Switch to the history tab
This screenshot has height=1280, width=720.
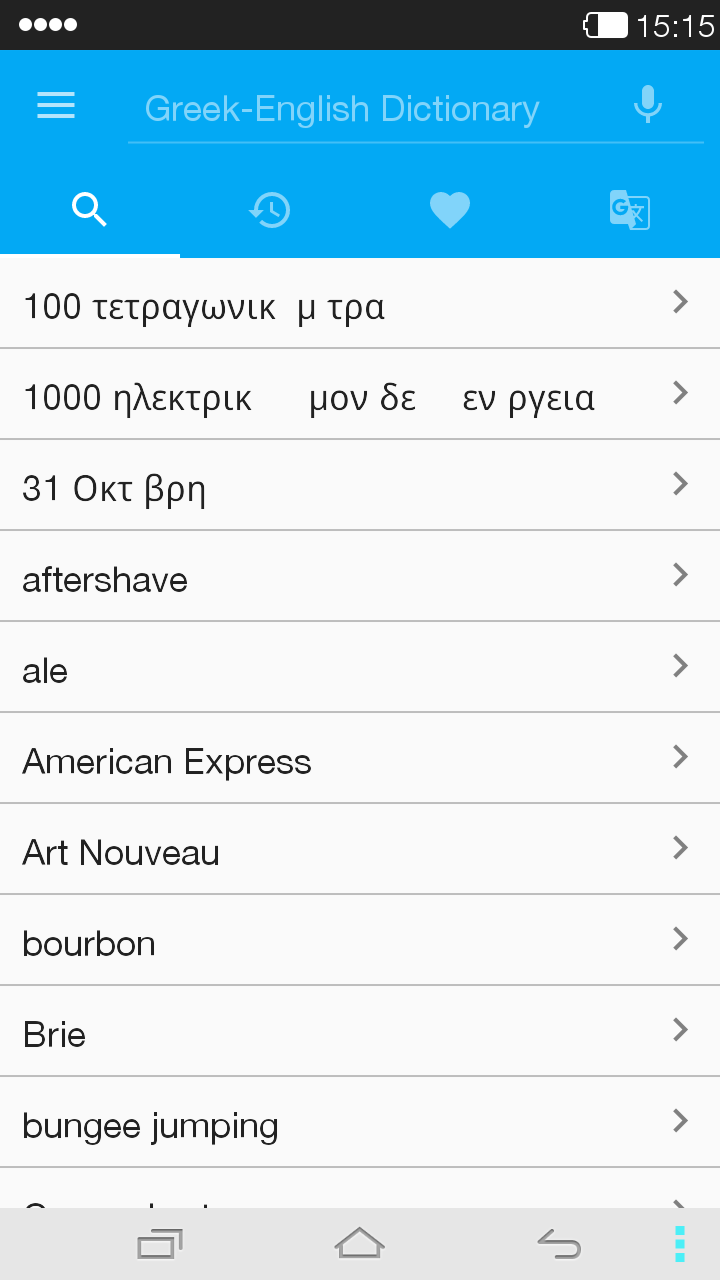click(x=270, y=210)
